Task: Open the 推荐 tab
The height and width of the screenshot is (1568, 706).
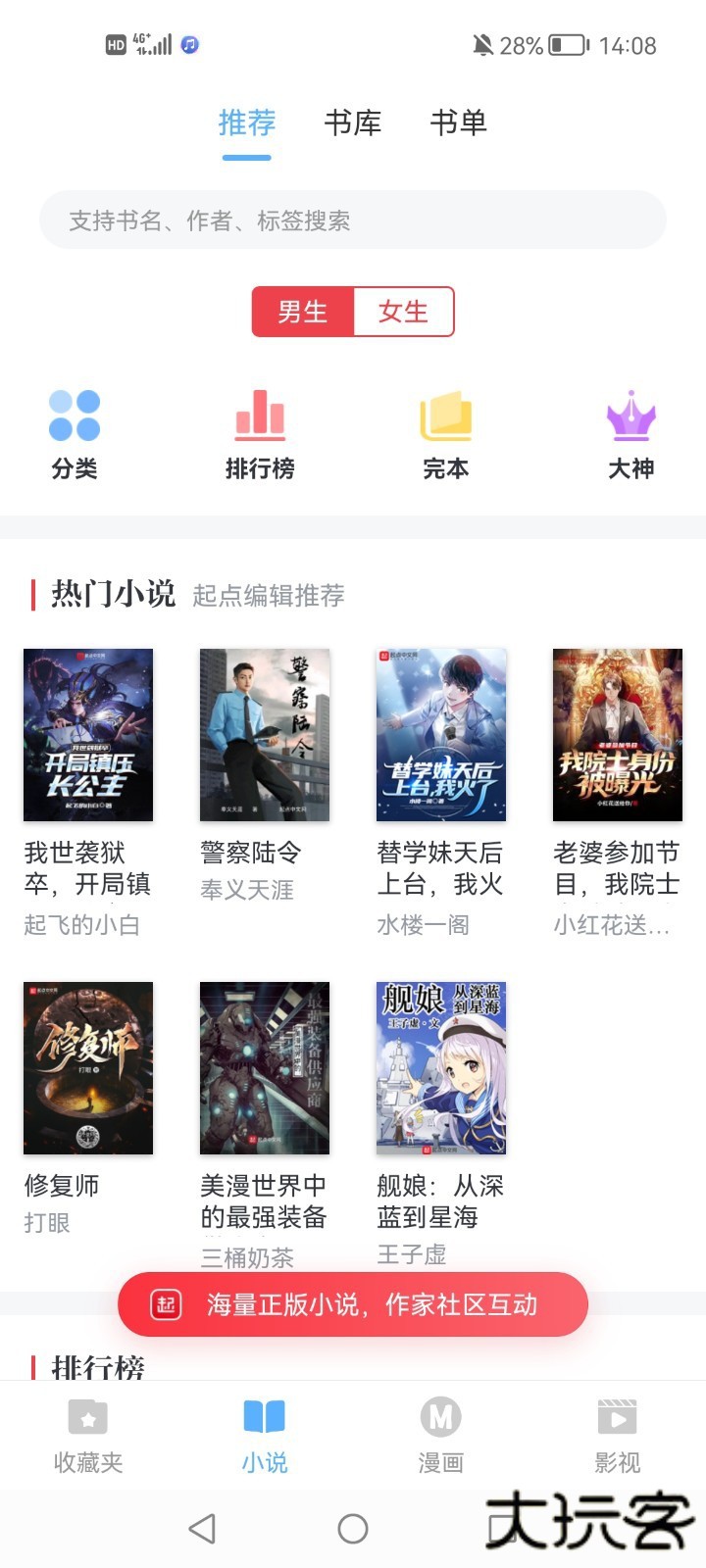Action: [246, 123]
